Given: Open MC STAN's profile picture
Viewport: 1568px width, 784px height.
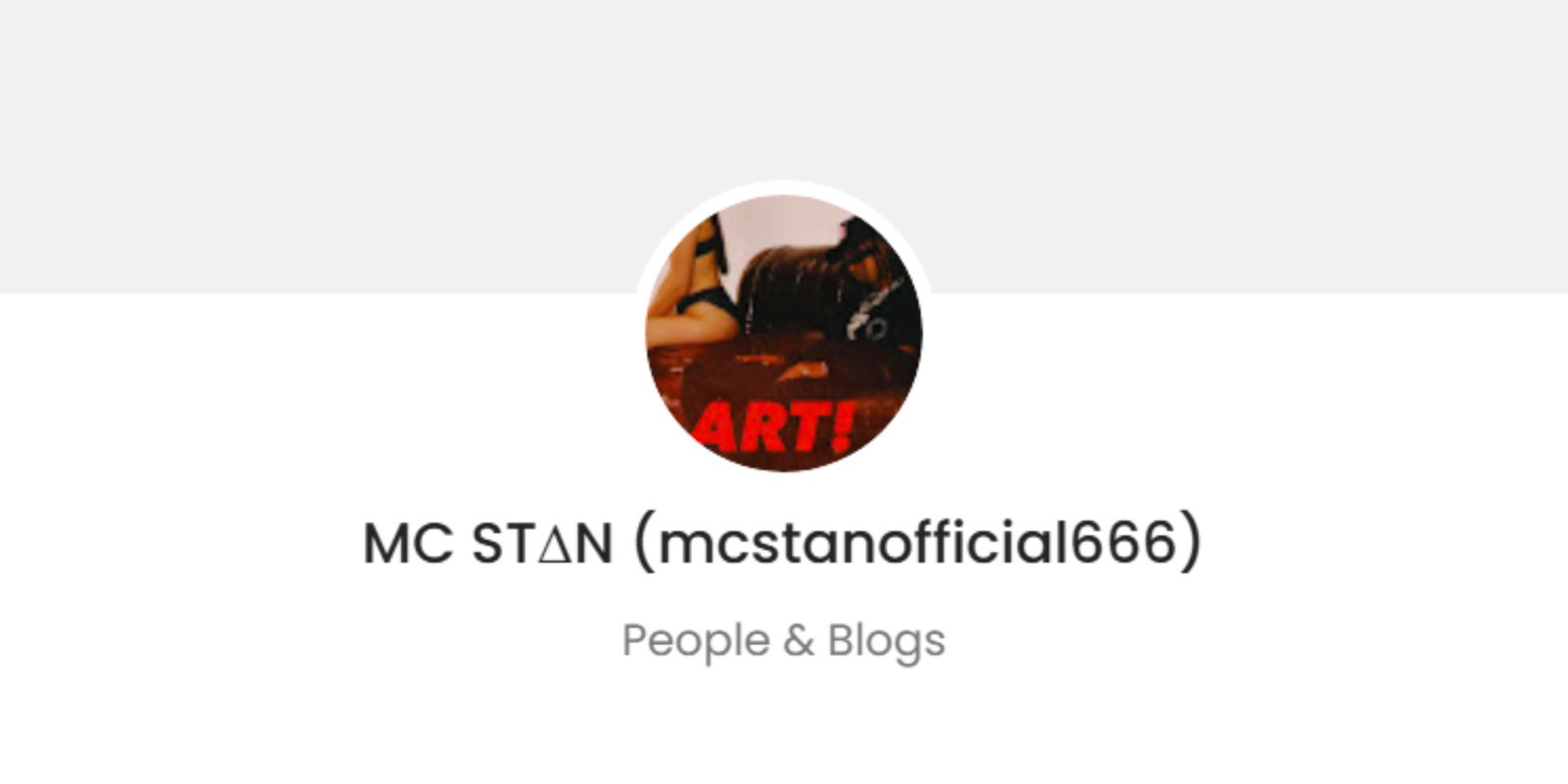Looking at the screenshot, I should click(783, 331).
